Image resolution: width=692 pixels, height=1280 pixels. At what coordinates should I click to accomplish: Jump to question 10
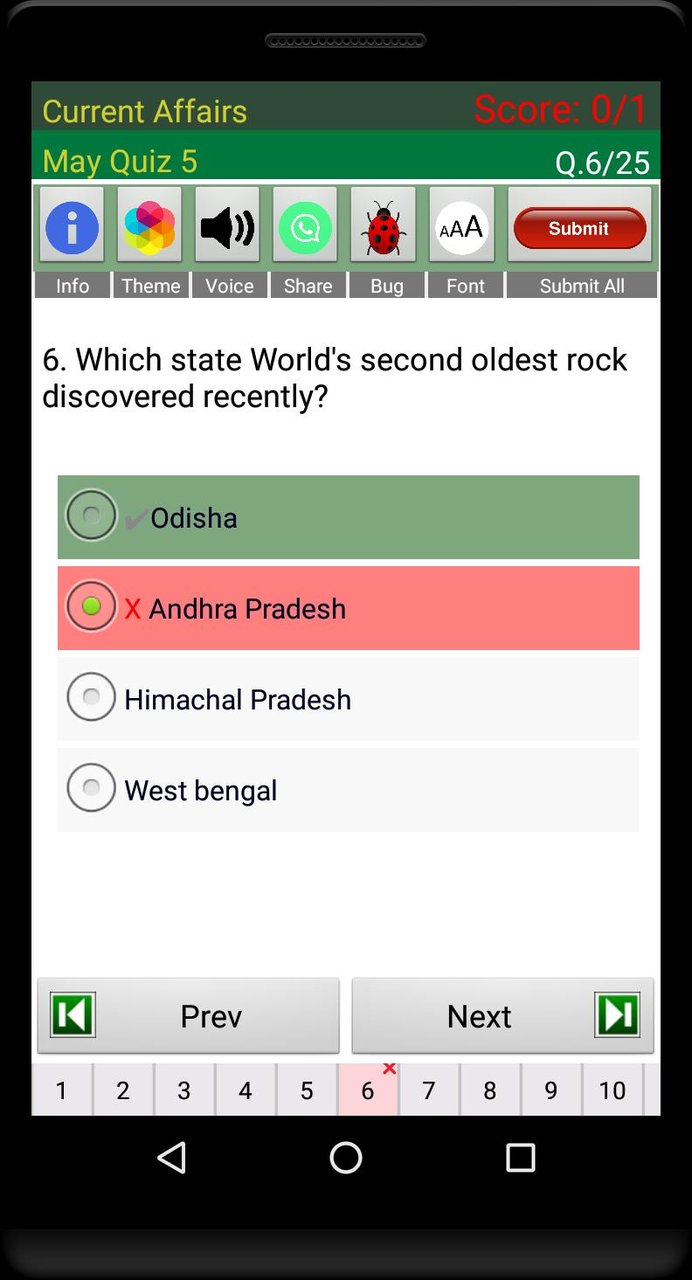point(612,1090)
